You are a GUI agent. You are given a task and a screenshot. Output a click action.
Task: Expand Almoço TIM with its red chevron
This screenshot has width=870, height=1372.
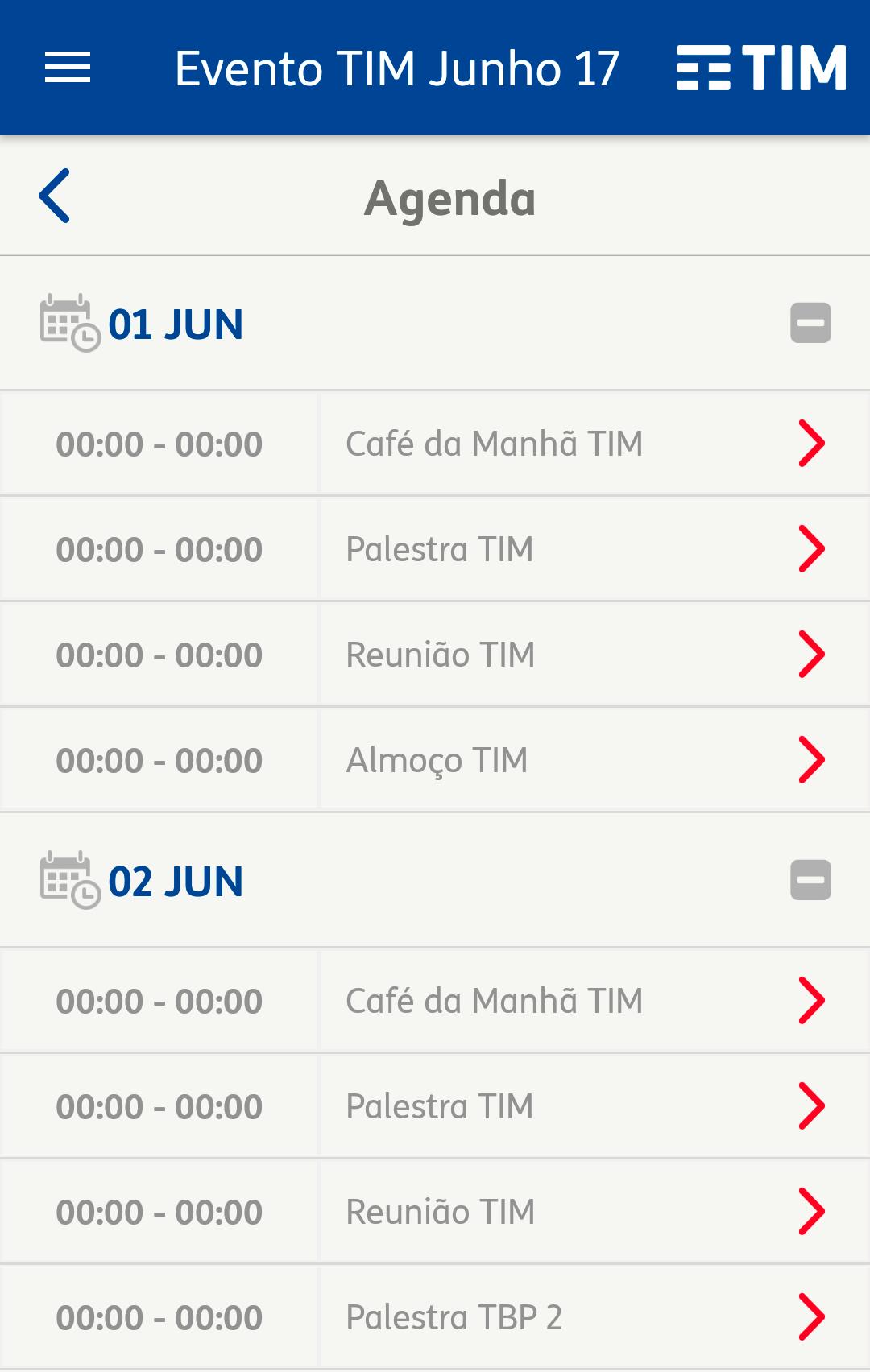point(811,758)
